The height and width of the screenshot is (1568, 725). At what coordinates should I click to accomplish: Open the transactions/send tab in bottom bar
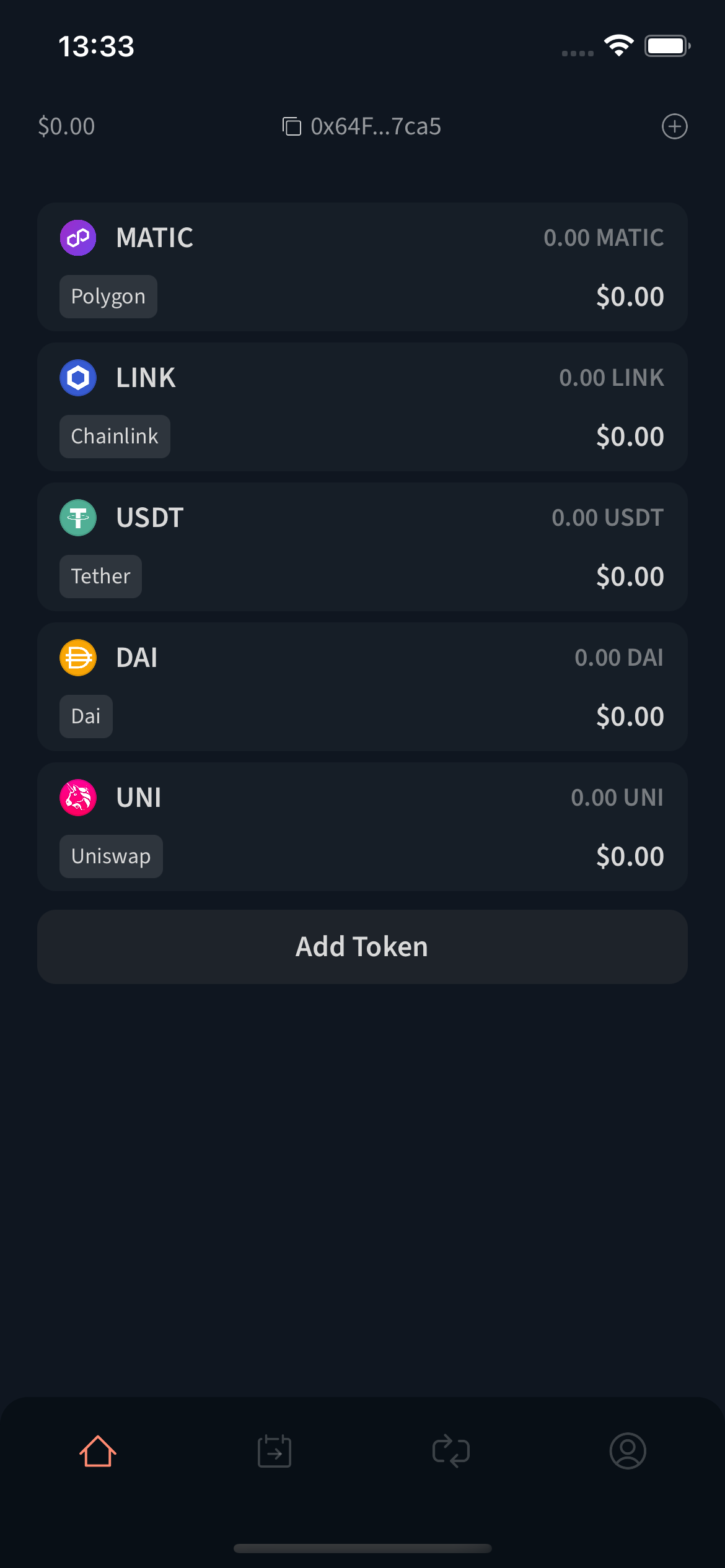pyautogui.click(x=274, y=1452)
